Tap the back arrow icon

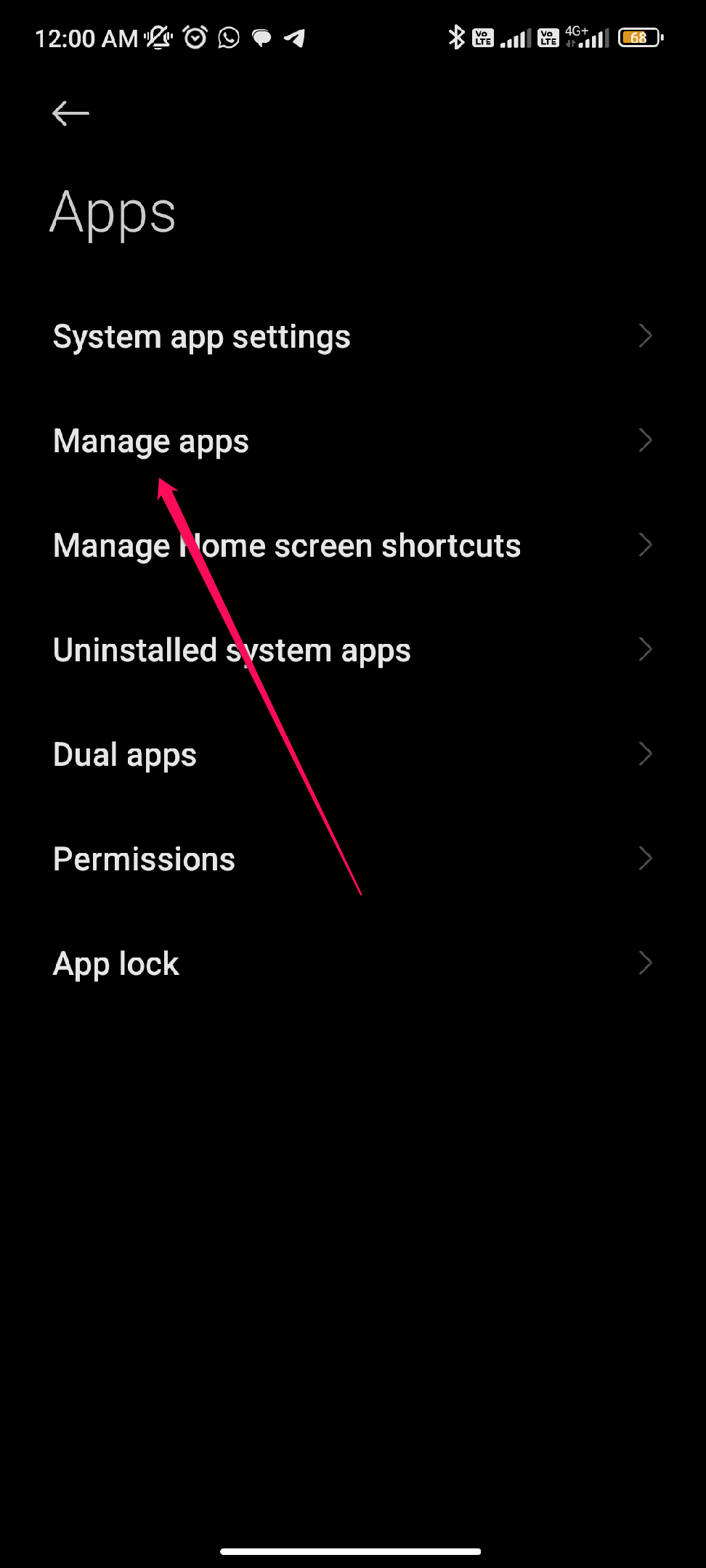[70, 113]
